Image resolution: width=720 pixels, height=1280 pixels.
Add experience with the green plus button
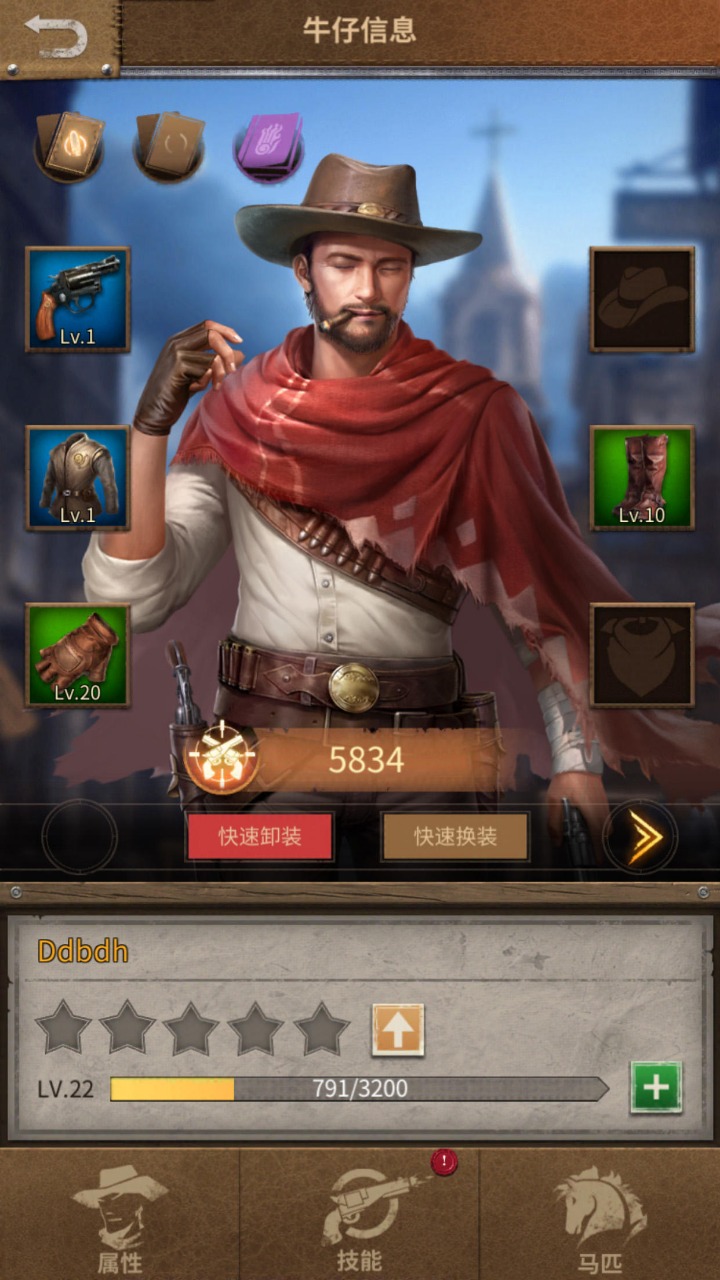click(656, 1087)
